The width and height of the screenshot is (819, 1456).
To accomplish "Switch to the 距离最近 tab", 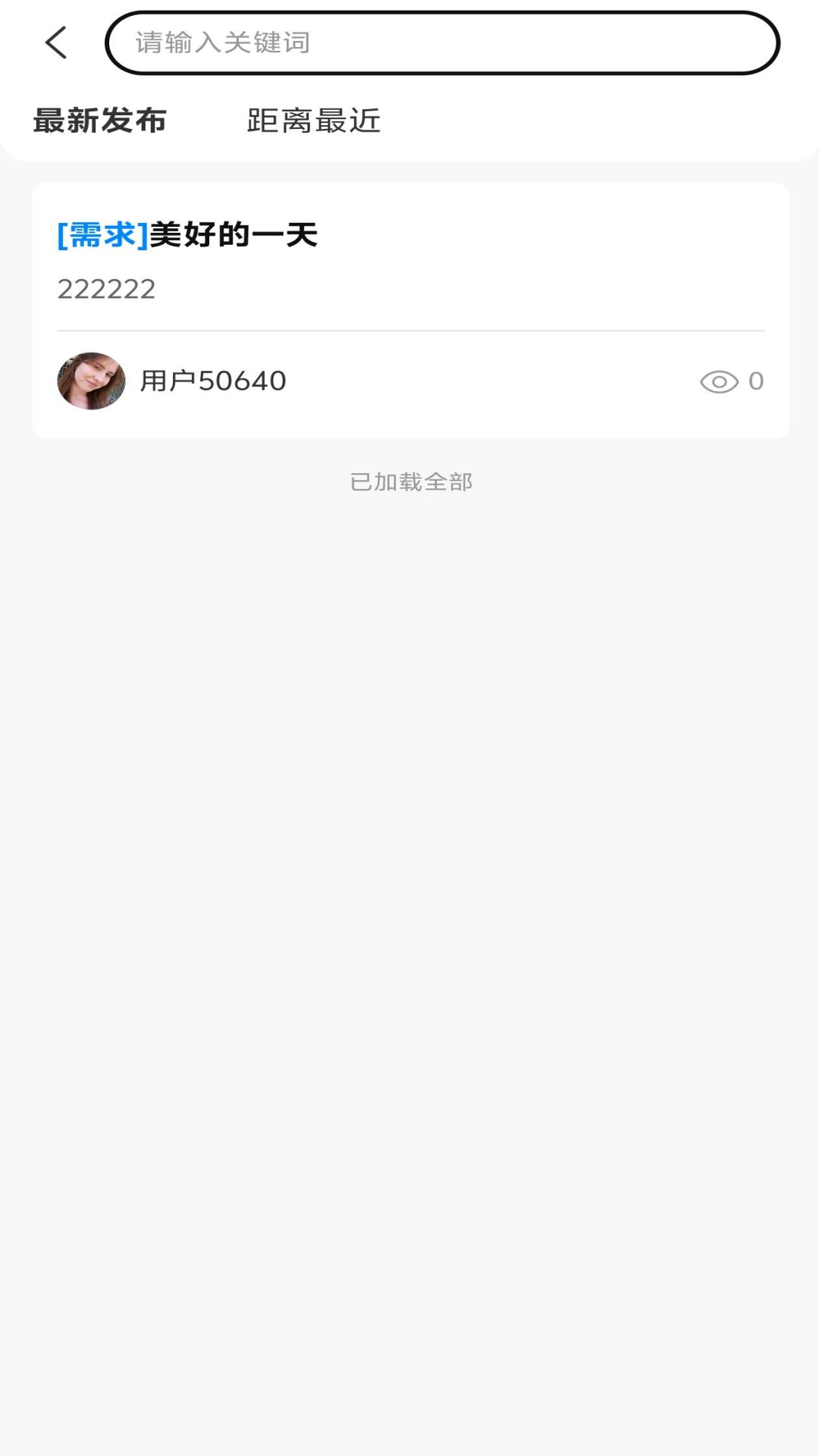I will point(313,120).
